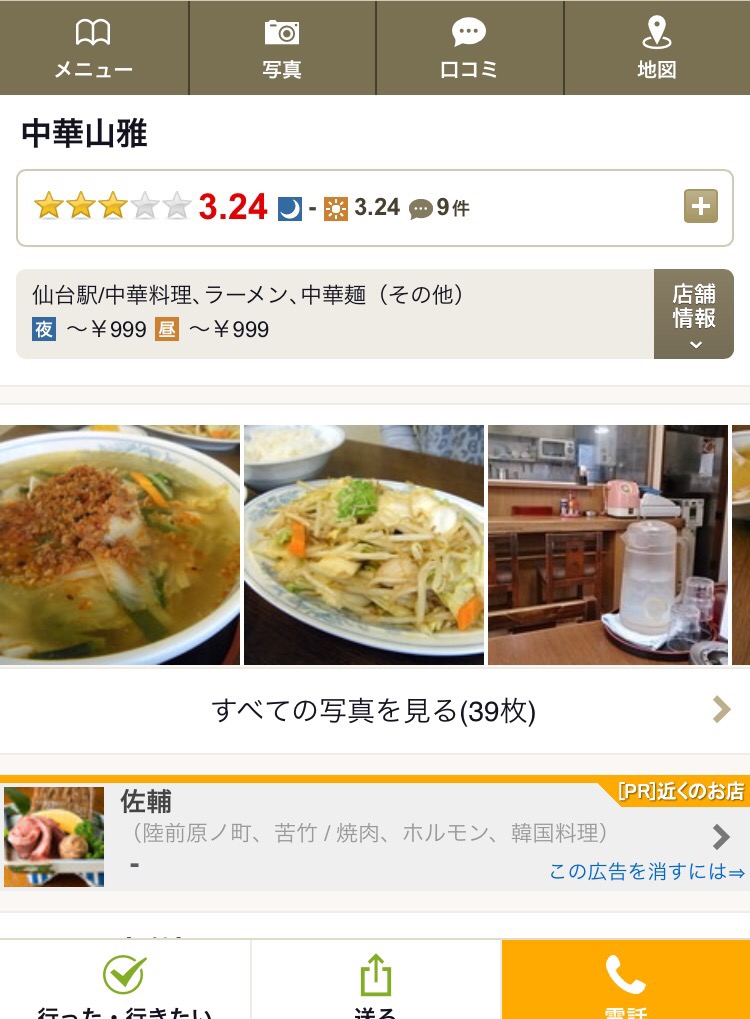
Task: Share this restaurant via 送る
Action: pos(375,983)
